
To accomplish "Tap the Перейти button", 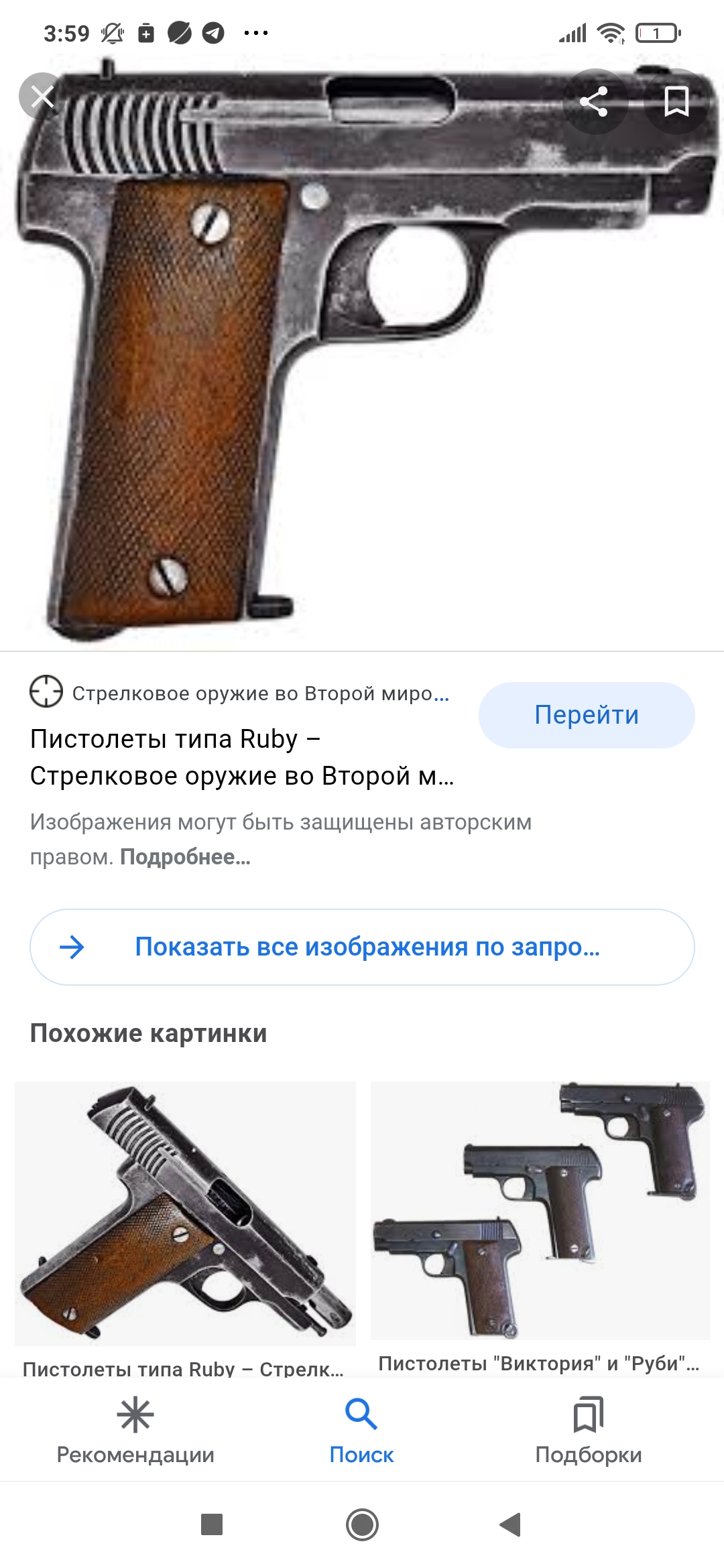I will [x=587, y=715].
